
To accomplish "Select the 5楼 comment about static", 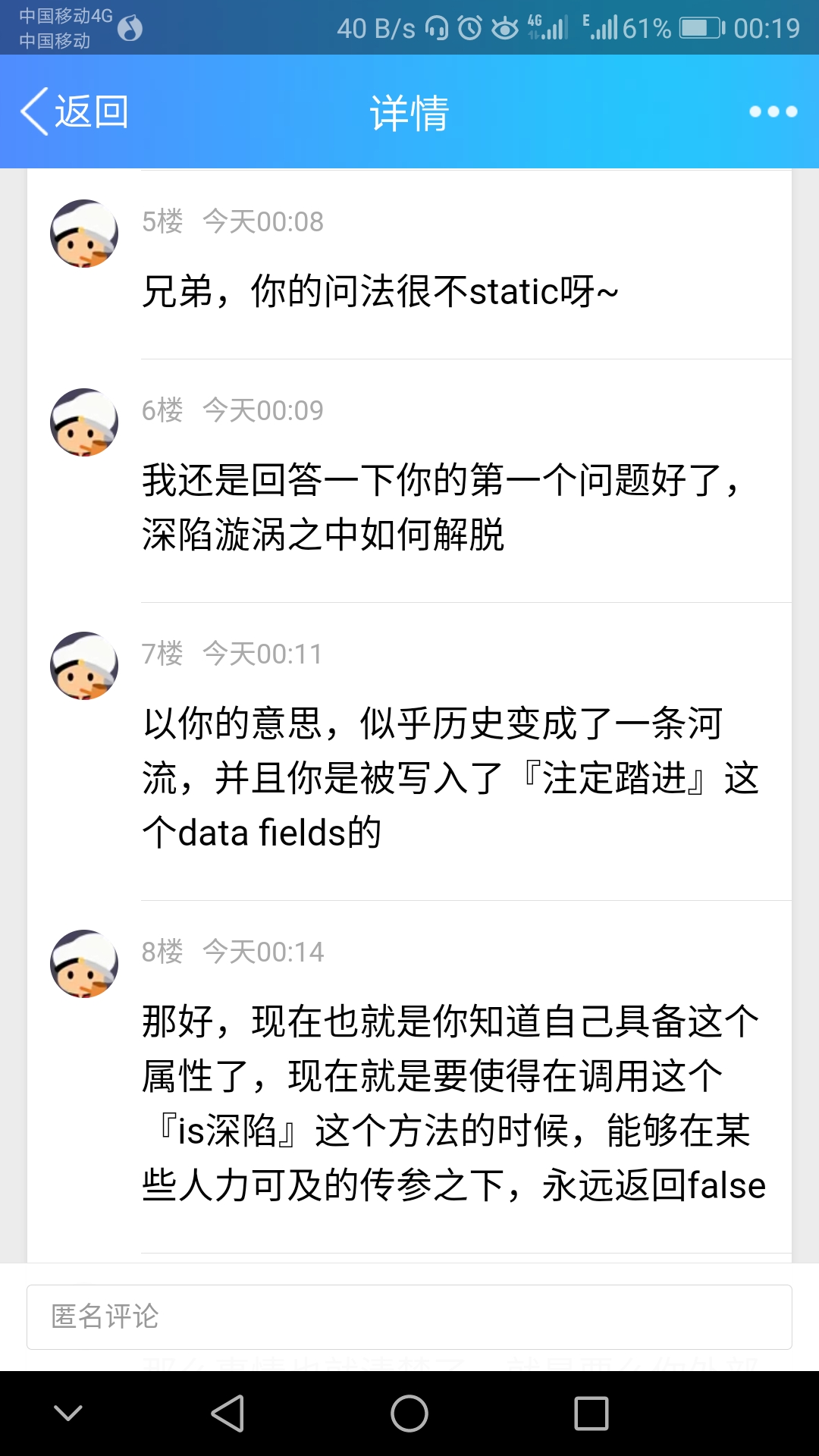I will 381,291.
